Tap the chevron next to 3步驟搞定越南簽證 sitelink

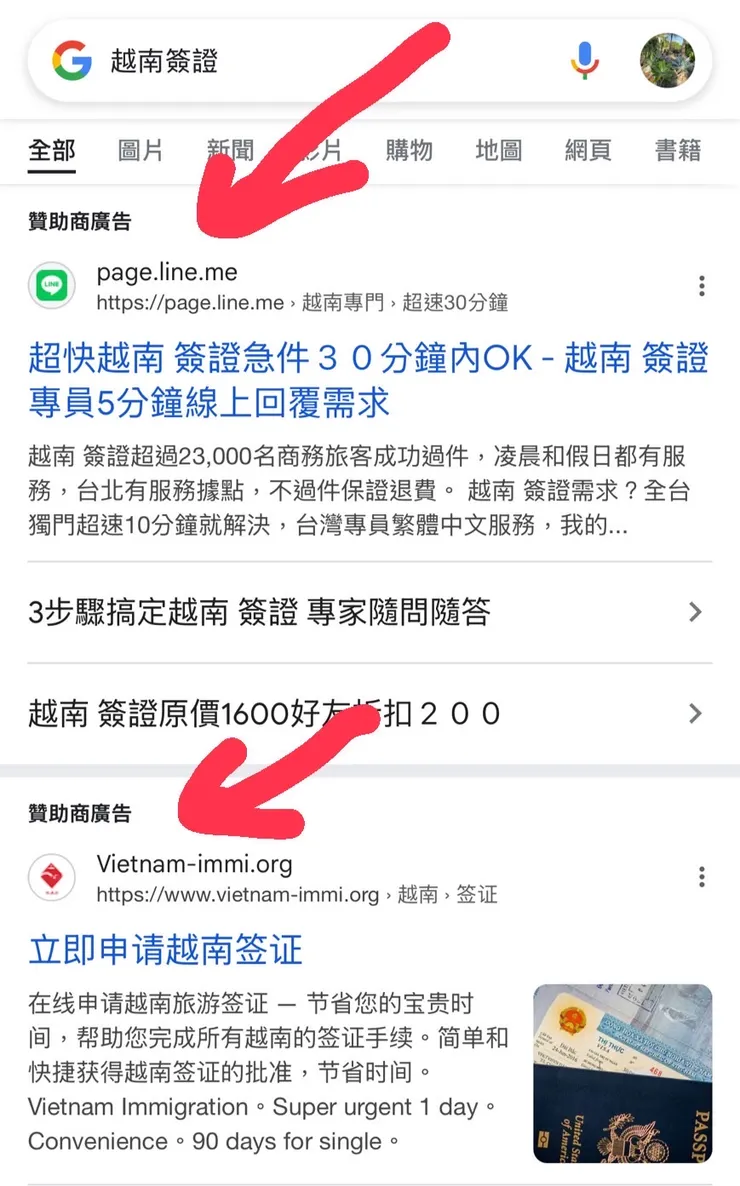696,612
